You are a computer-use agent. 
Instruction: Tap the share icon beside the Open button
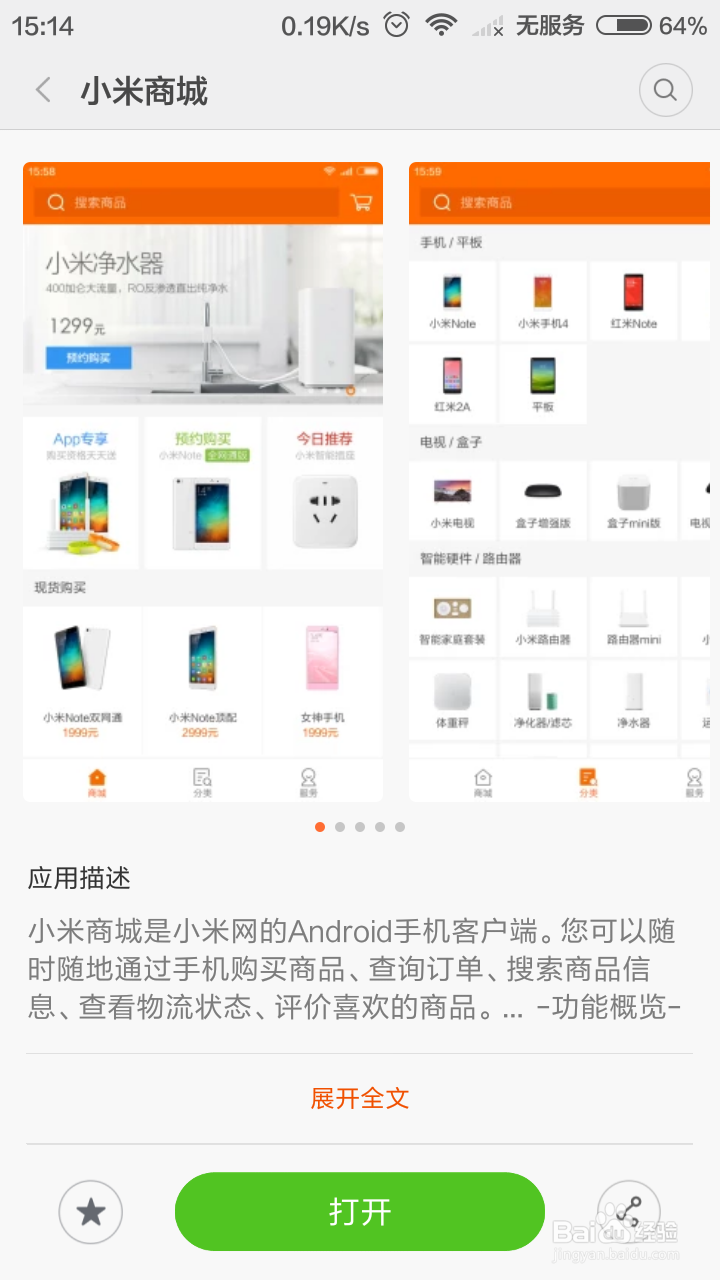pyautogui.click(x=628, y=1211)
